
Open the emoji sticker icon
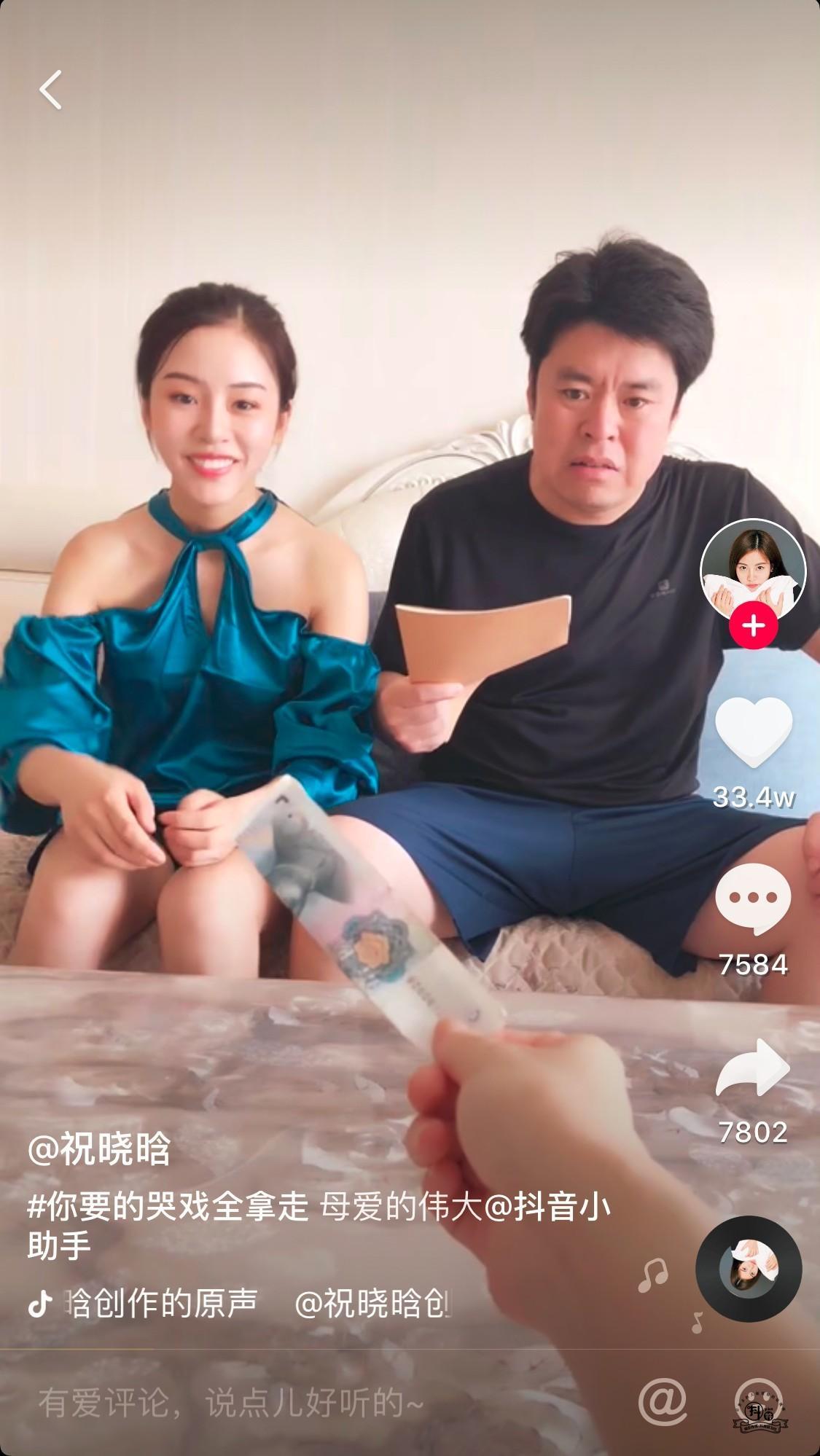[x=760, y=1403]
